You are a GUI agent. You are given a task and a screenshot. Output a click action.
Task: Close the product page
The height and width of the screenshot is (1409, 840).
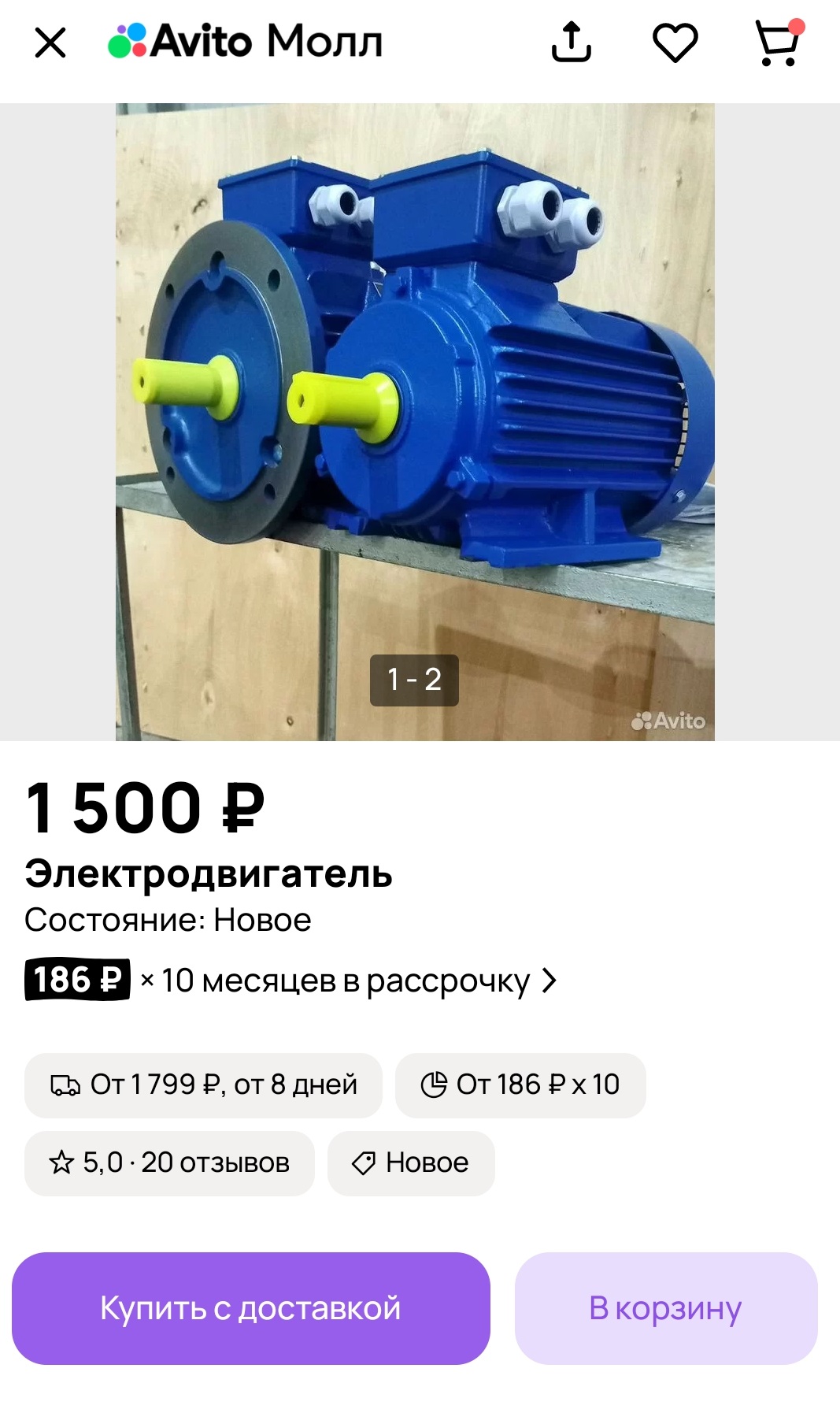pyautogui.click(x=50, y=43)
